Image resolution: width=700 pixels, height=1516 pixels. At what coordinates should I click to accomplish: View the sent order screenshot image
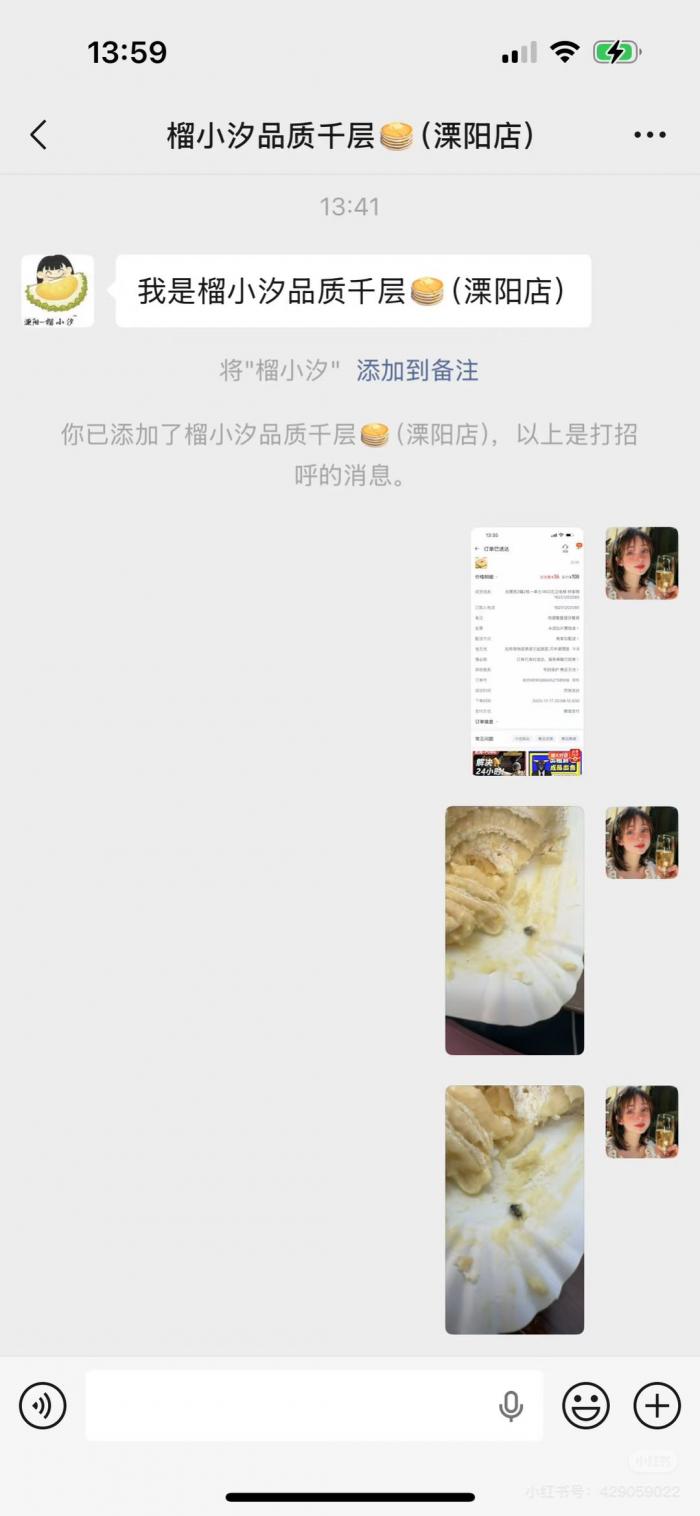click(527, 651)
